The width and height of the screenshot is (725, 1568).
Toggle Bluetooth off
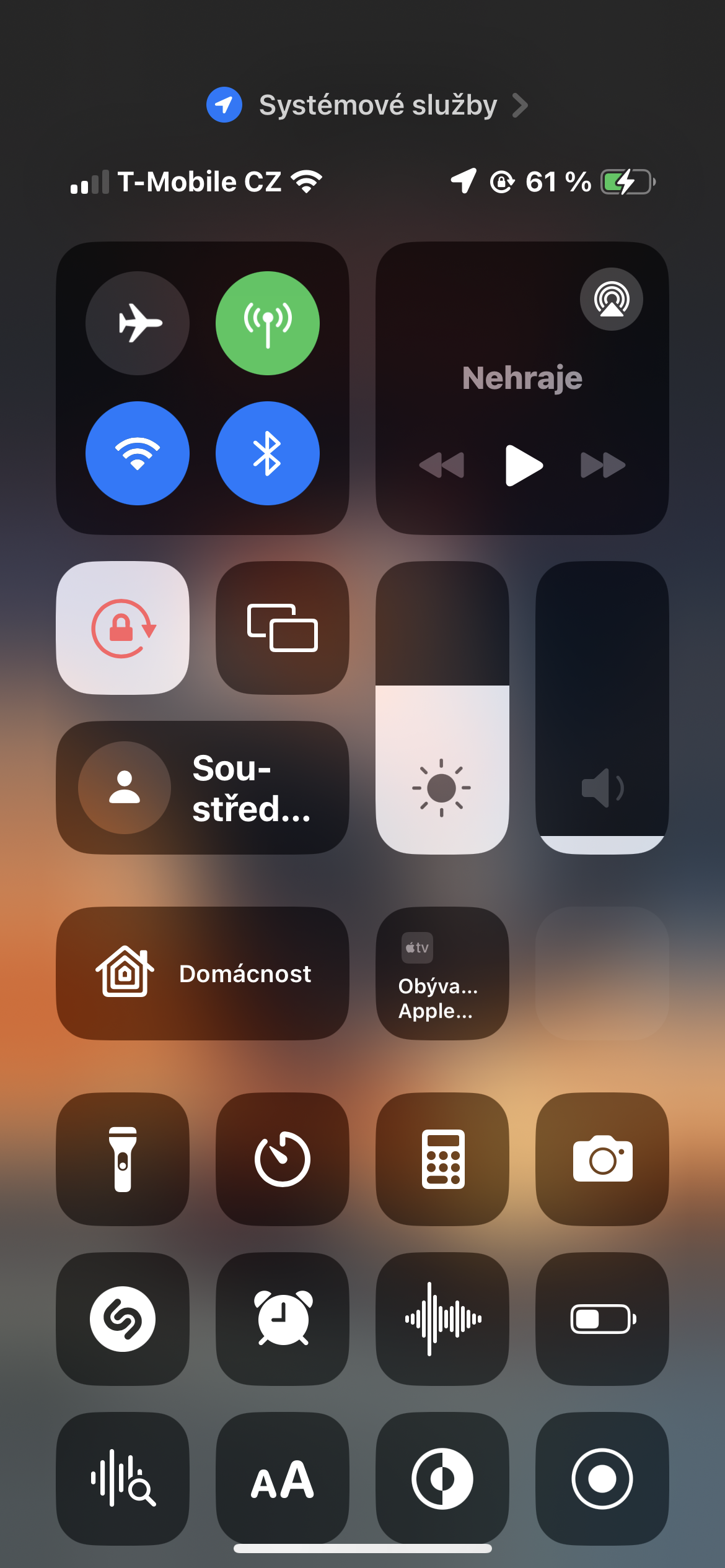tap(268, 453)
